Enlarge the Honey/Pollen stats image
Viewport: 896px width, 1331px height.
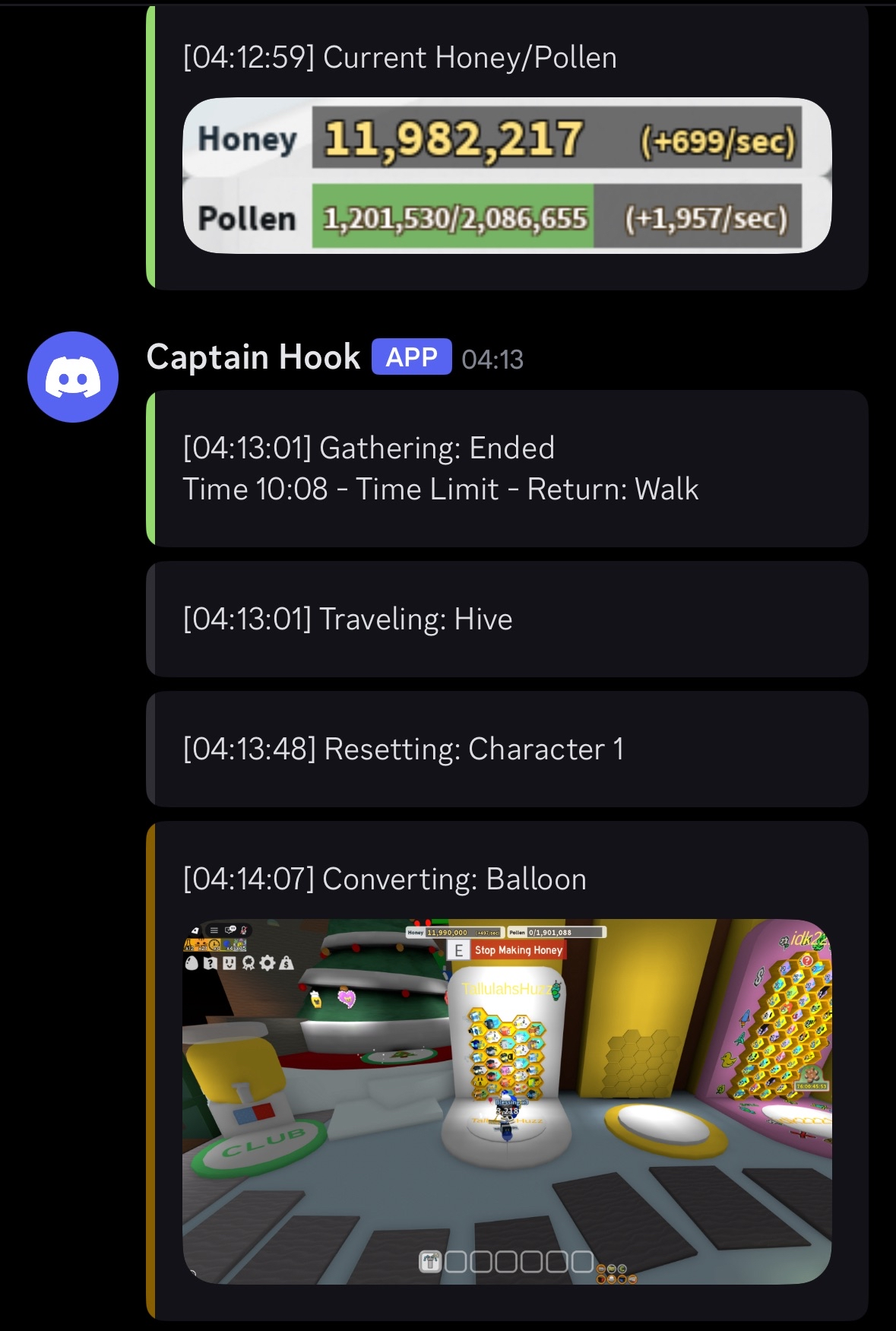tap(507, 176)
